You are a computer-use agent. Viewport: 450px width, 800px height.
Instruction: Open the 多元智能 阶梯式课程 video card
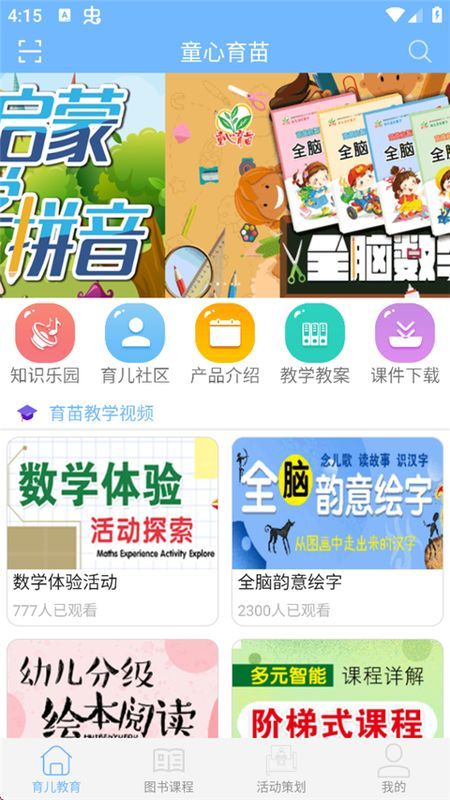[337, 688]
